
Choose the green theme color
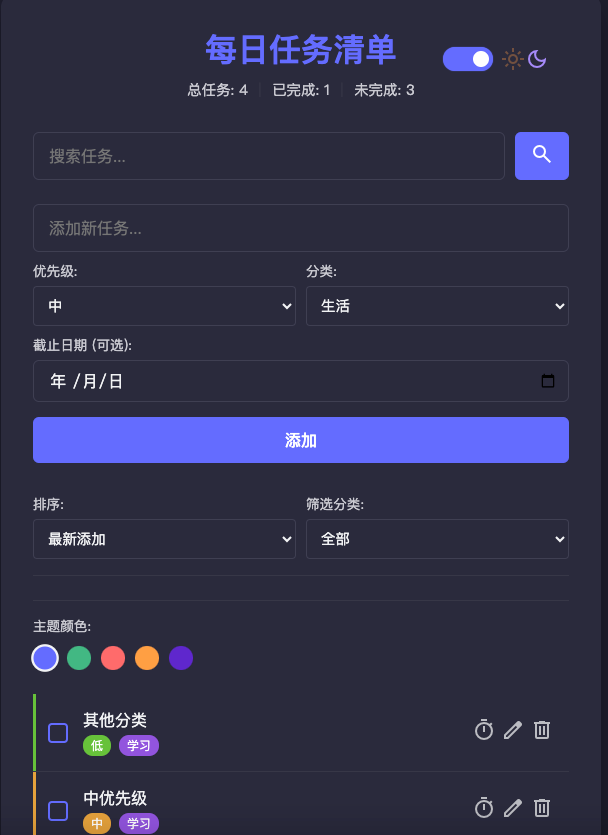pos(79,658)
